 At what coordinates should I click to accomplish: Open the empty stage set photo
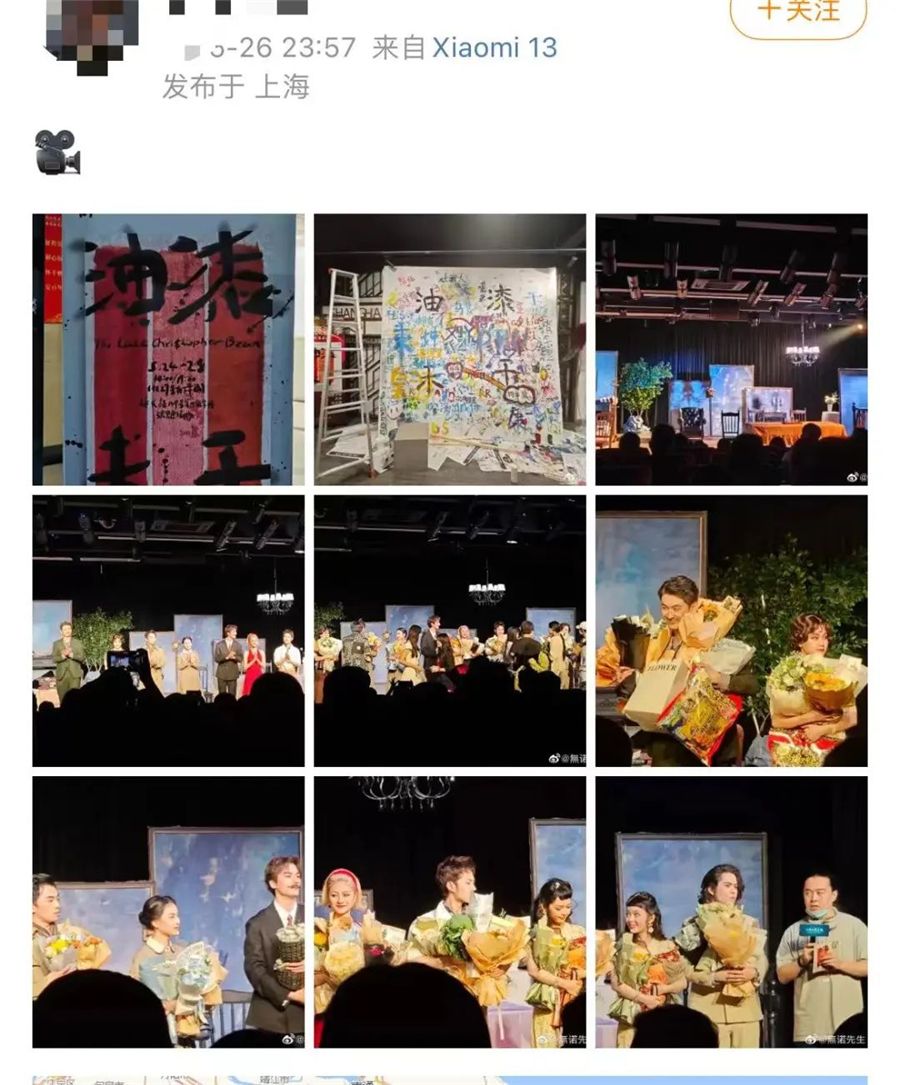(x=731, y=349)
